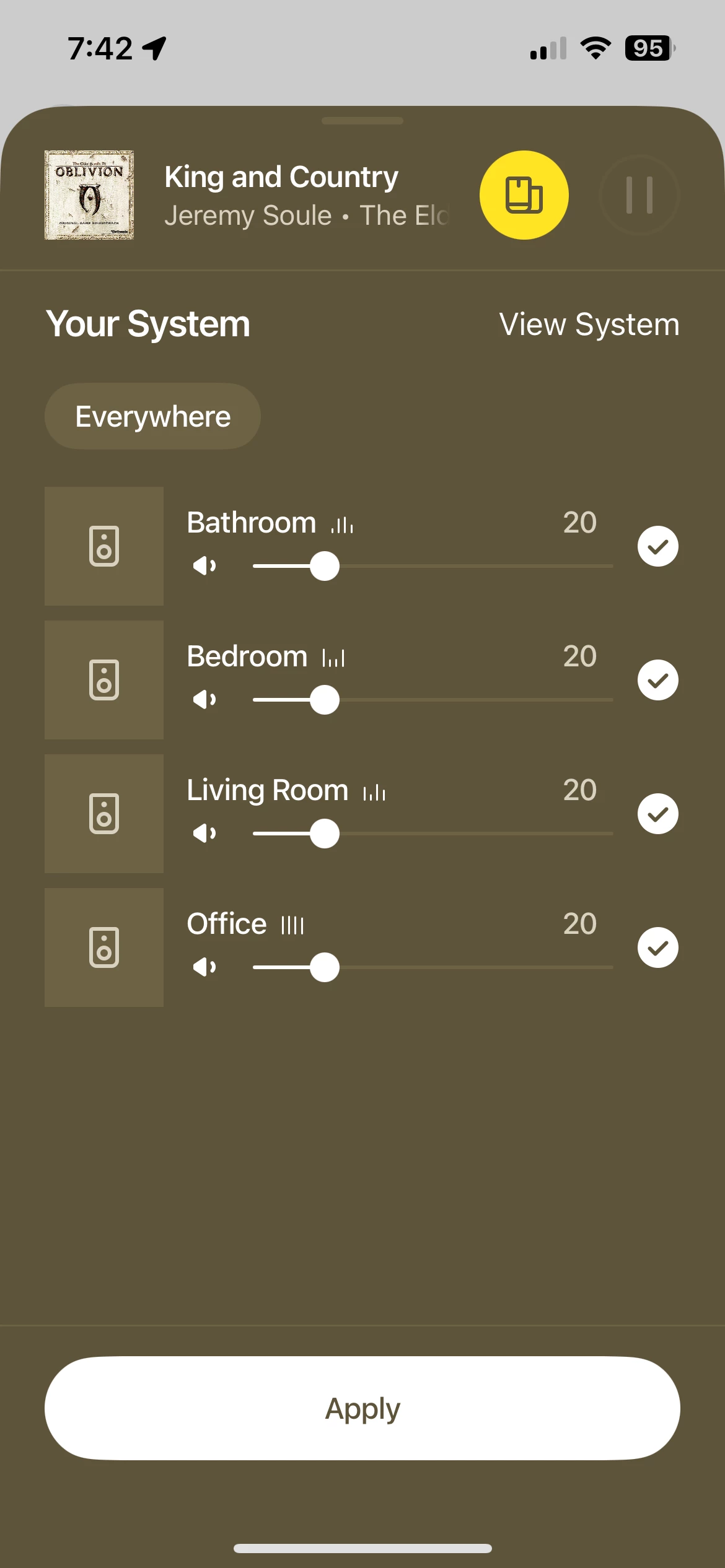Screen dimensions: 725x1568
Task: Apply the speaker group changes
Action: click(x=362, y=1408)
